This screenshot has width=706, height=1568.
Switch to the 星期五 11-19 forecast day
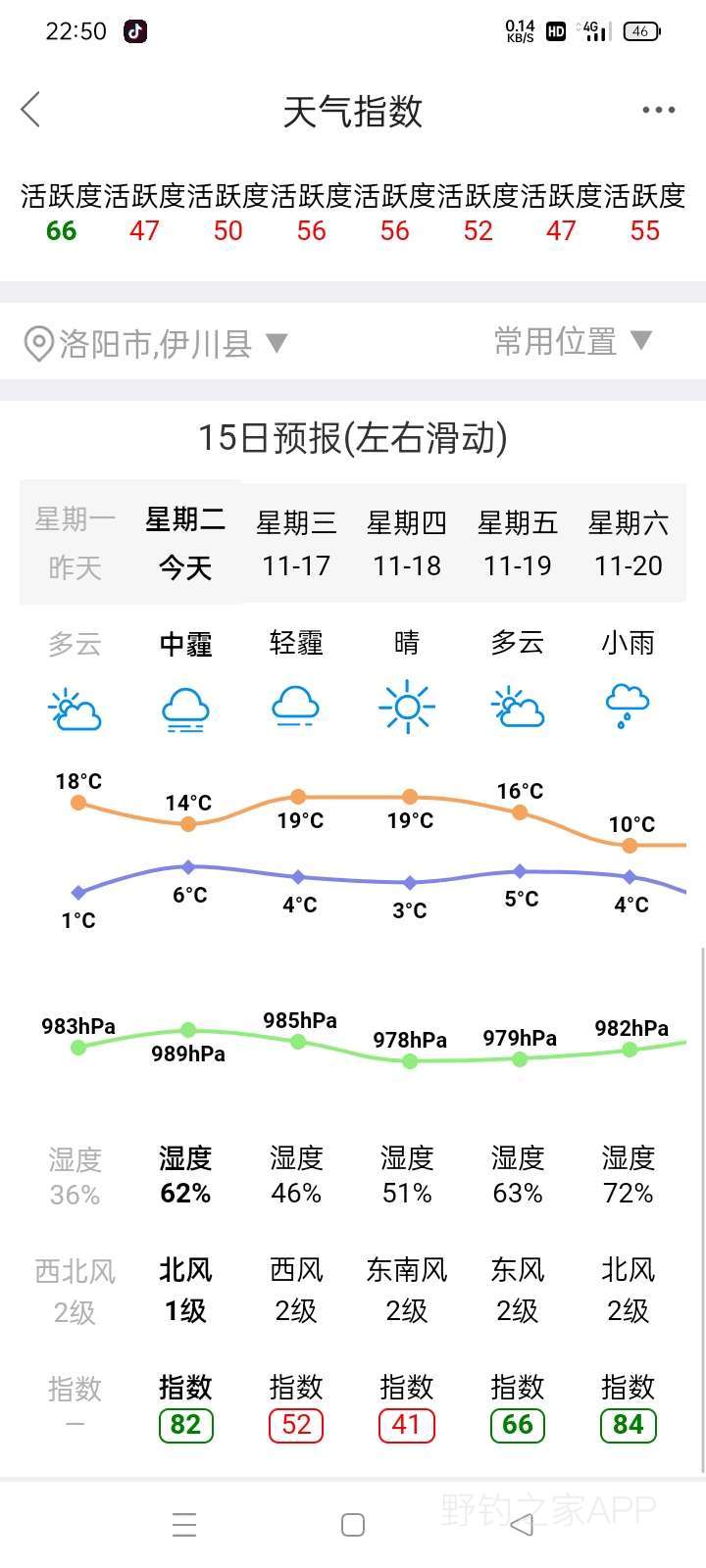[x=518, y=543]
